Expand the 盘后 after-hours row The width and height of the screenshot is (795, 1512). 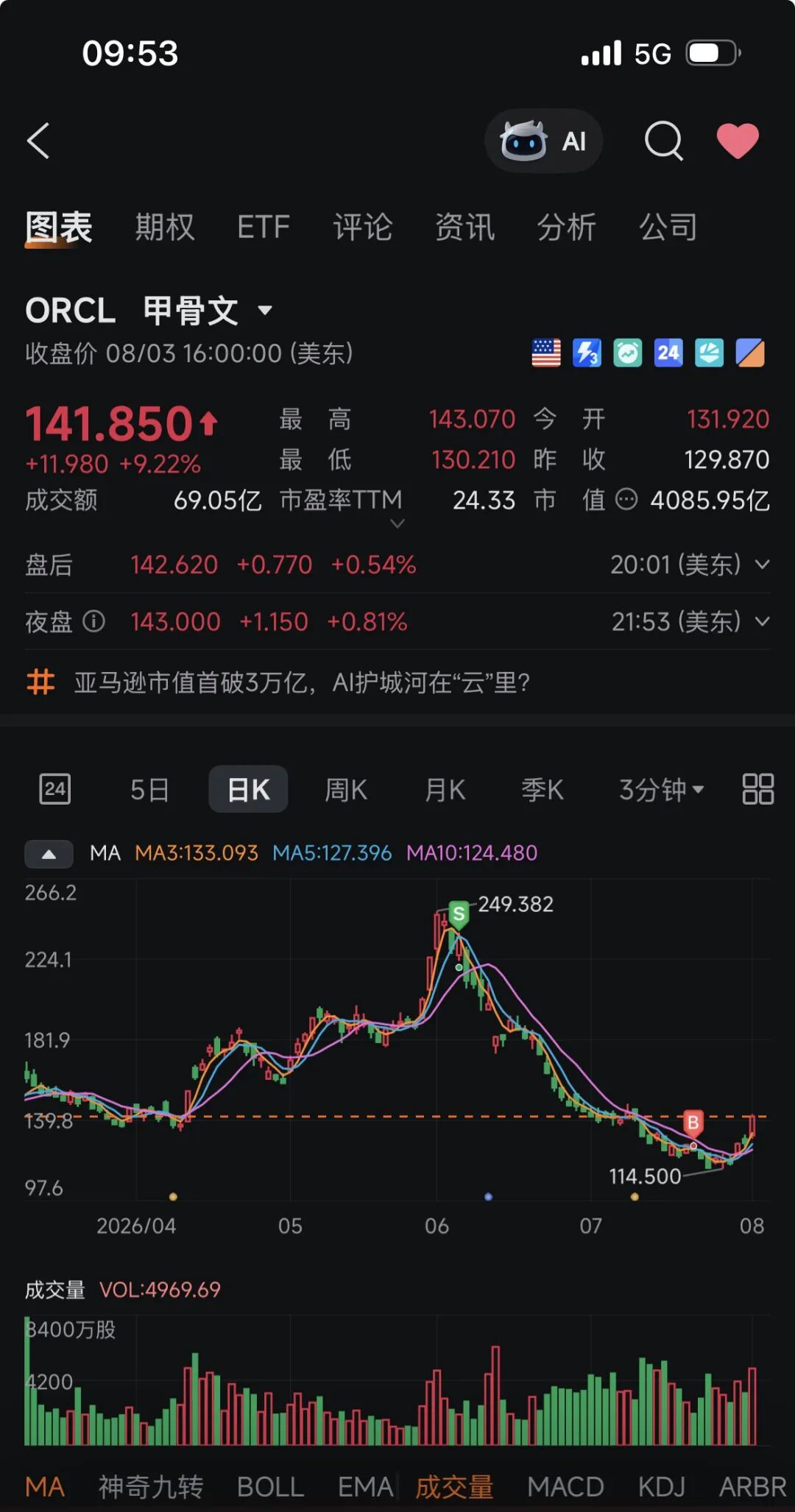[x=397, y=565]
